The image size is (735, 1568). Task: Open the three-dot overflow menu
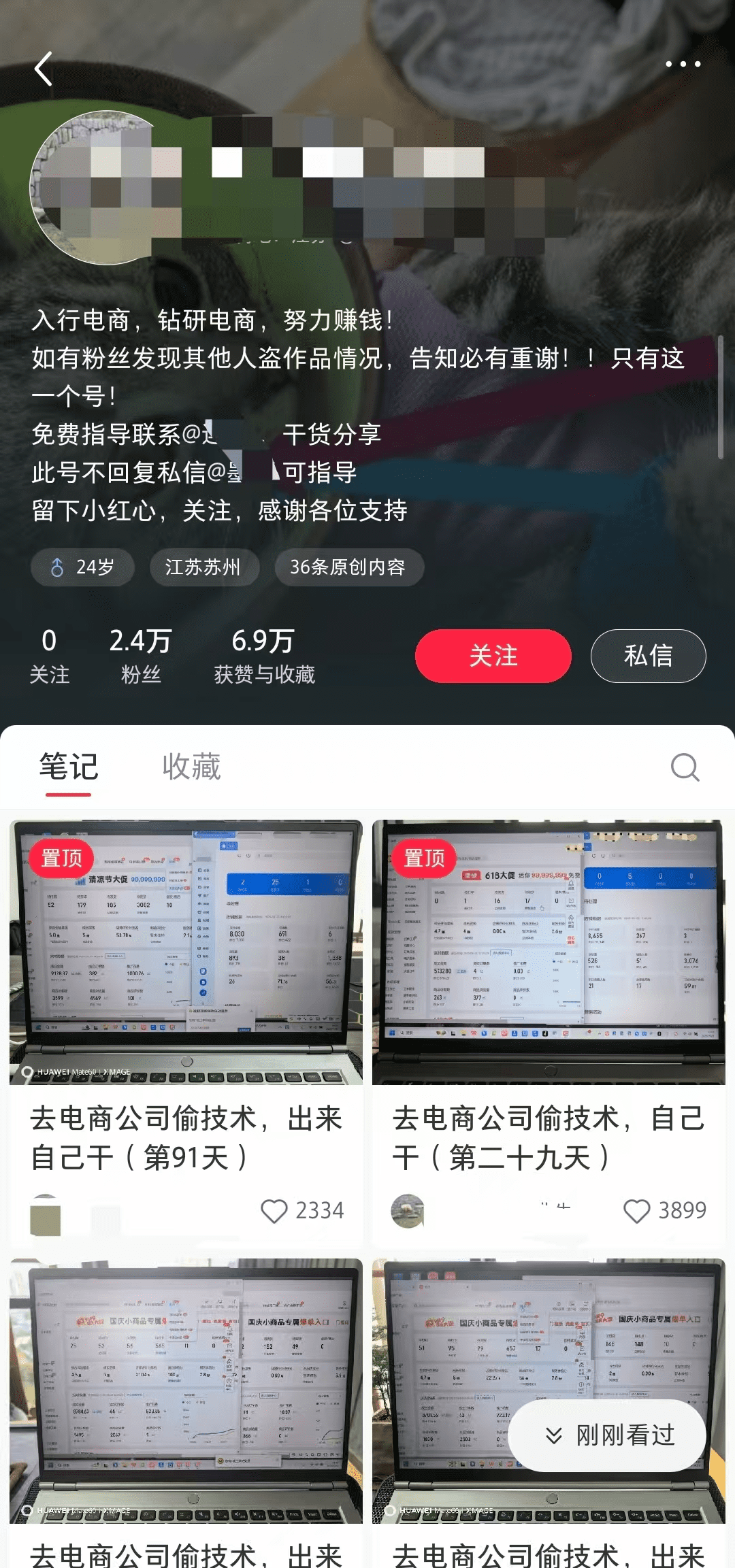click(x=683, y=64)
